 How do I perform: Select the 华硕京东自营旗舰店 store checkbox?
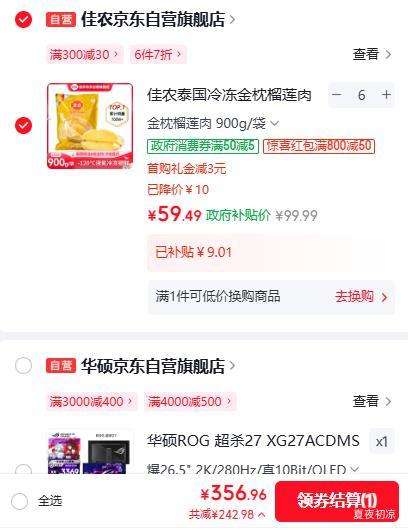[x=23, y=365]
